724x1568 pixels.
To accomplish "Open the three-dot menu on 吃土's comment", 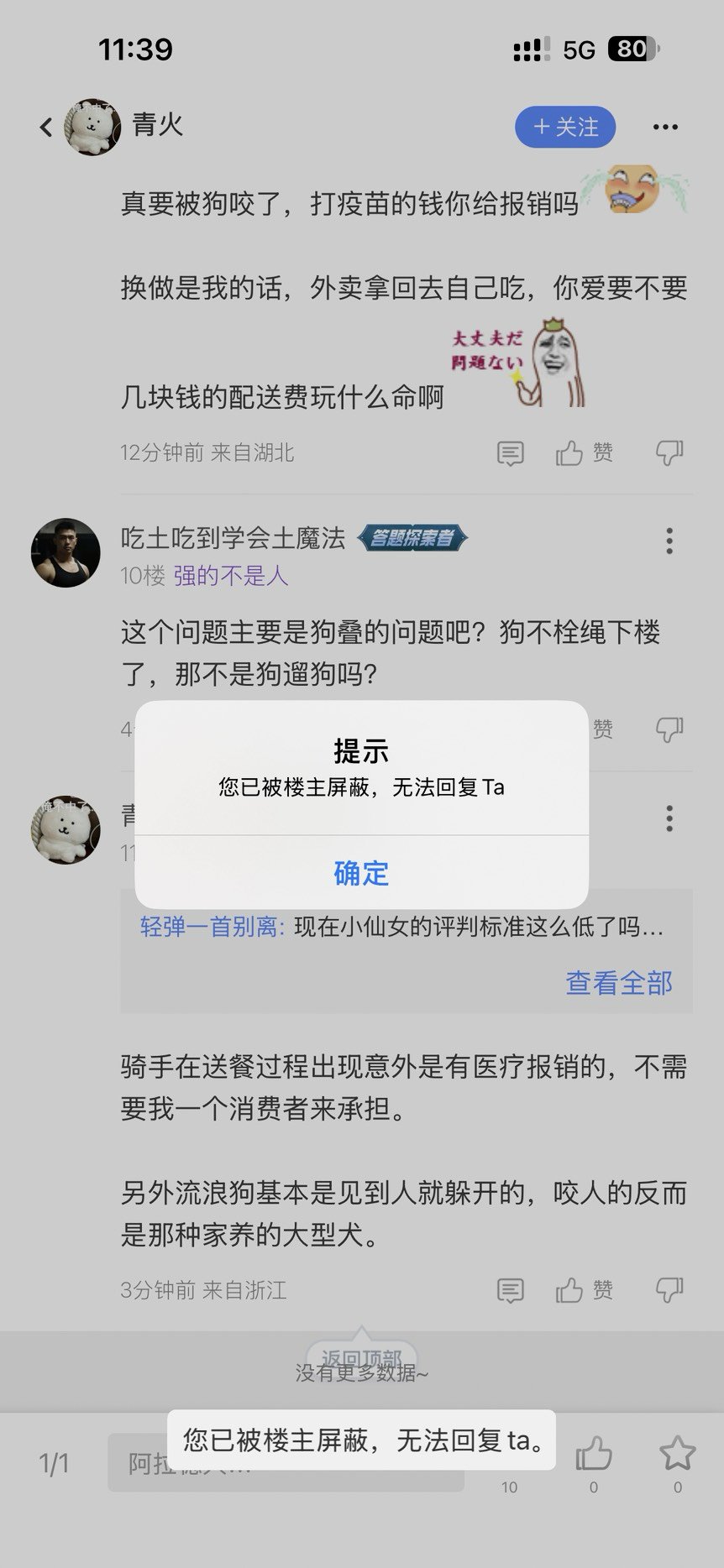I will (x=669, y=542).
